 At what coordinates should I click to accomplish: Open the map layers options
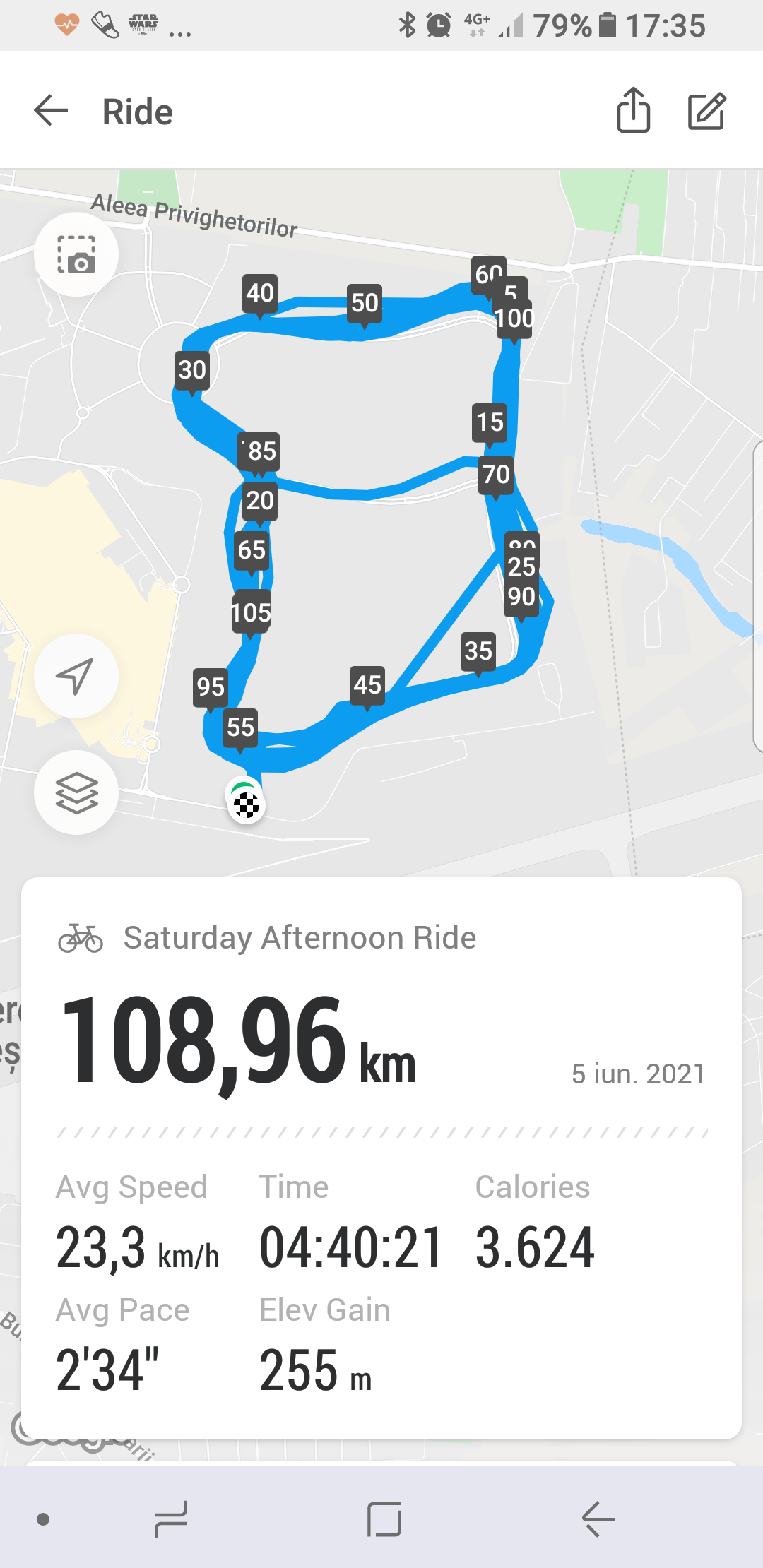(x=76, y=792)
